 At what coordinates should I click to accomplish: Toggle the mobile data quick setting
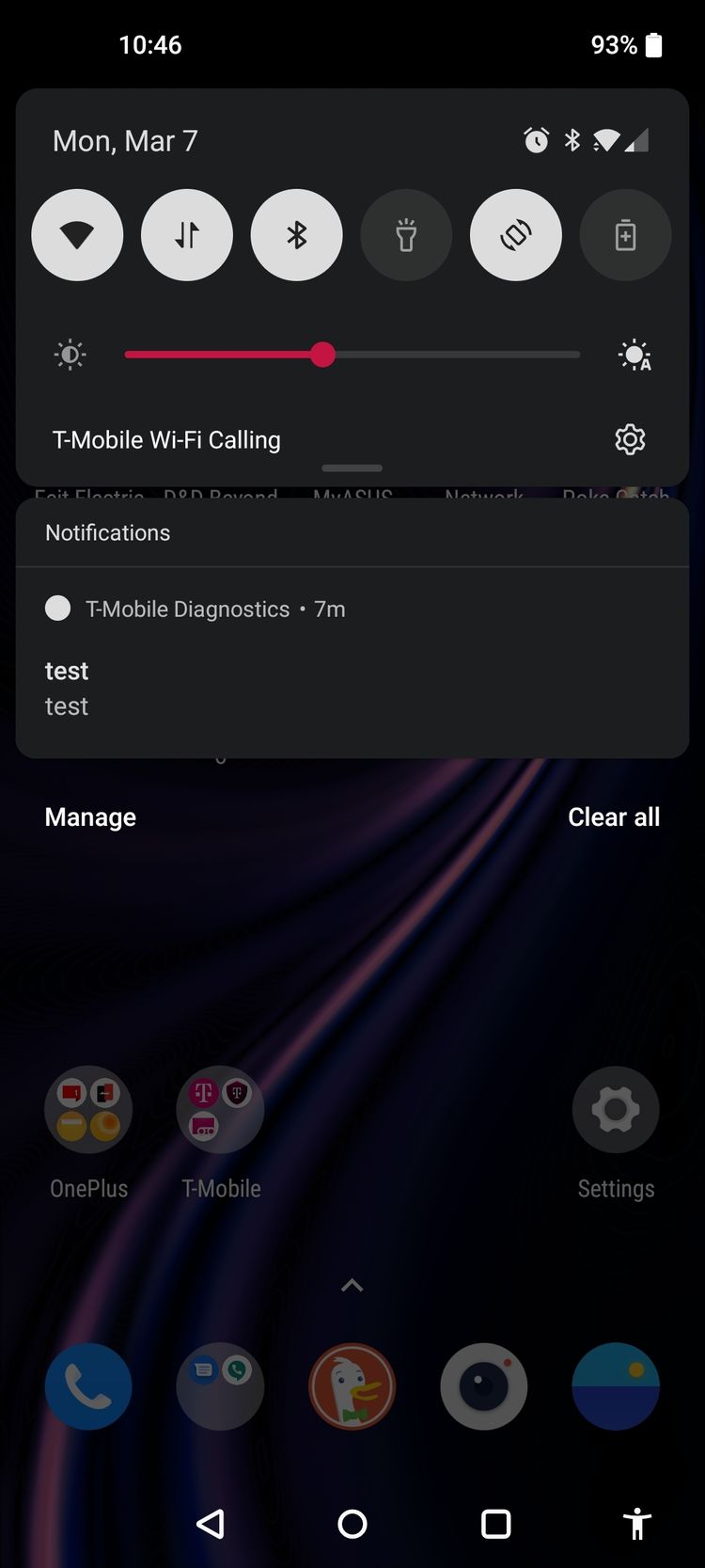pyautogui.click(x=187, y=235)
